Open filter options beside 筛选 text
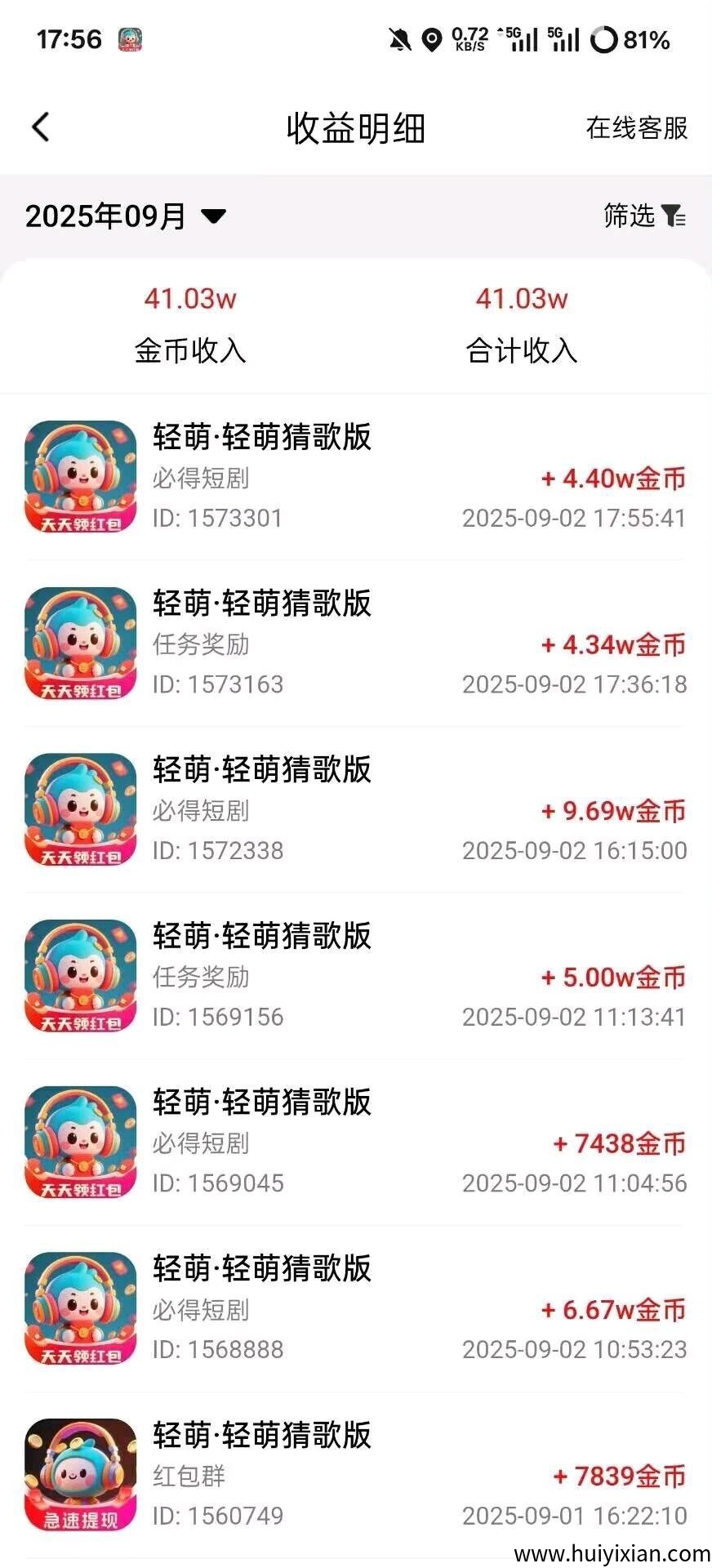The width and height of the screenshot is (712, 1568). pos(676,216)
